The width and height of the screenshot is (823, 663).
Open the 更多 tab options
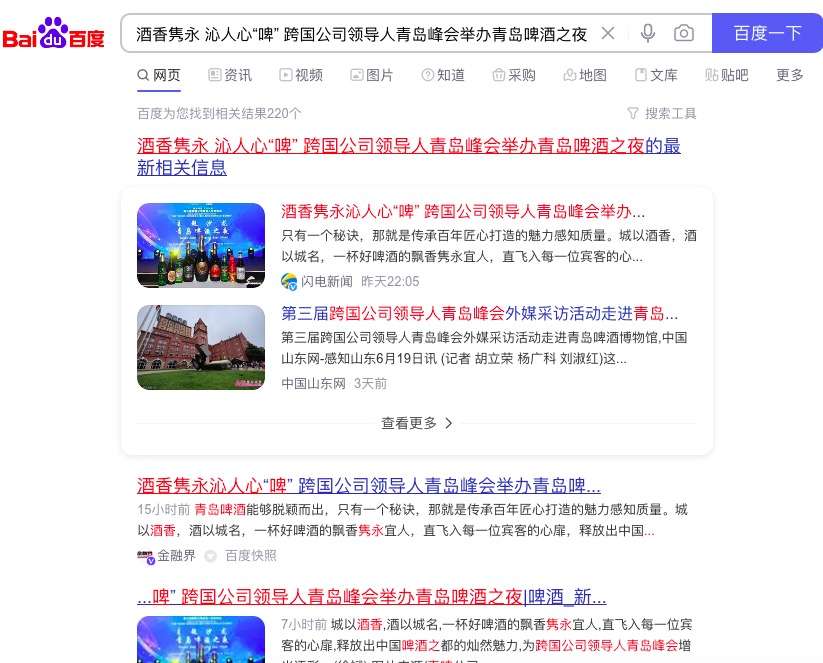coord(789,75)
